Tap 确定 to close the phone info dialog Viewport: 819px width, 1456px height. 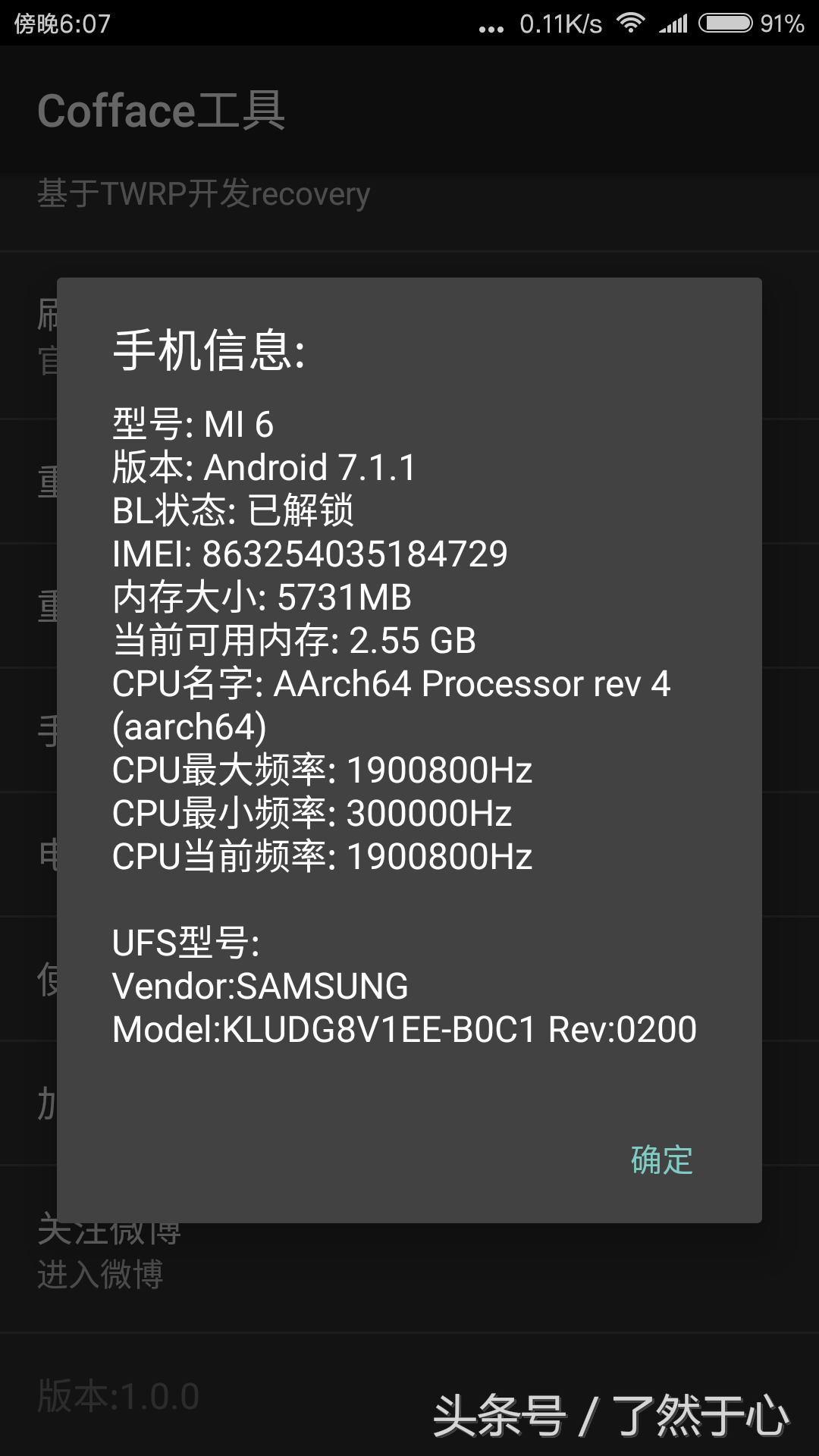point(661,1160)
